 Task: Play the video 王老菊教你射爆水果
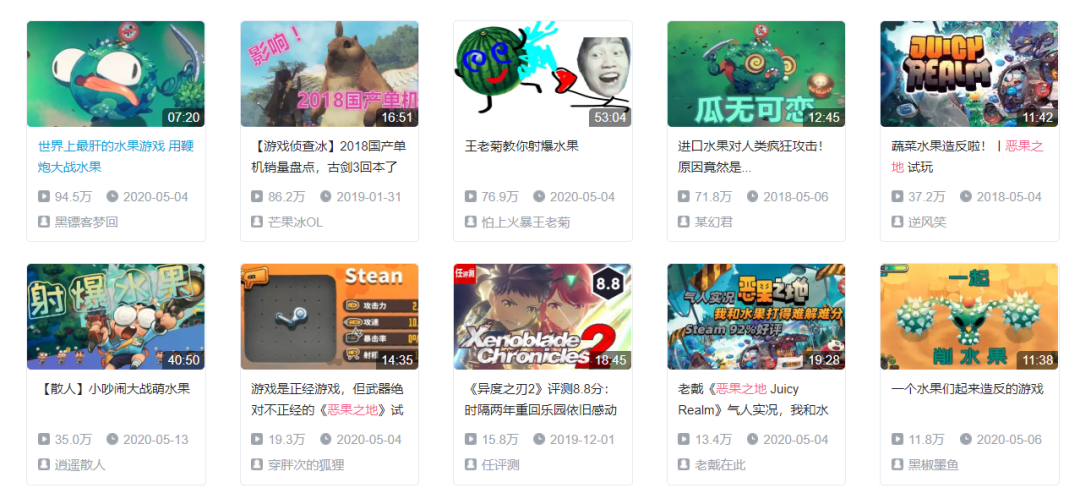pos(542,74)
